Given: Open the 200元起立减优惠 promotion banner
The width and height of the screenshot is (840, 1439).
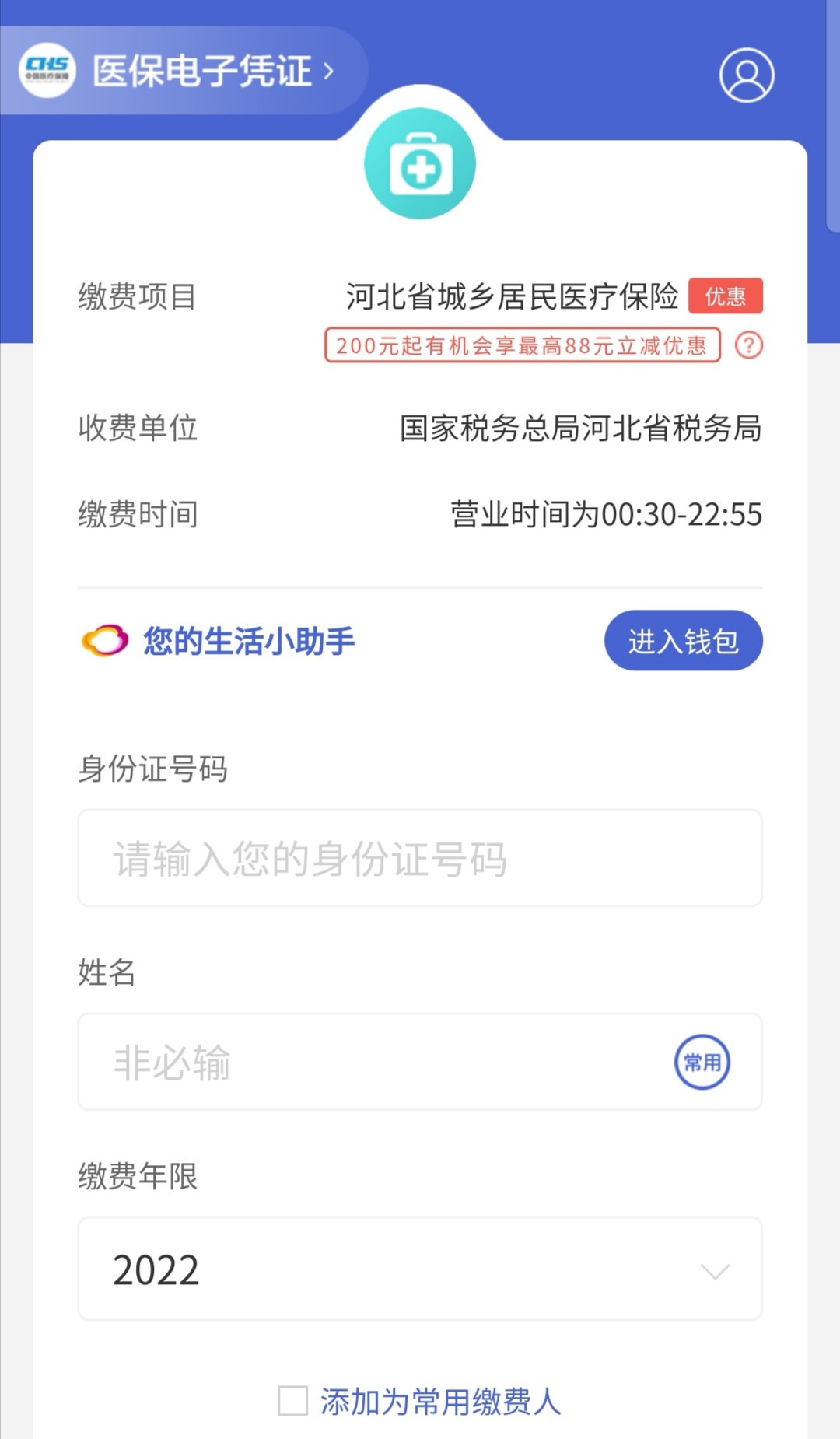Looking at the screenshot, I should click(522, 345).
